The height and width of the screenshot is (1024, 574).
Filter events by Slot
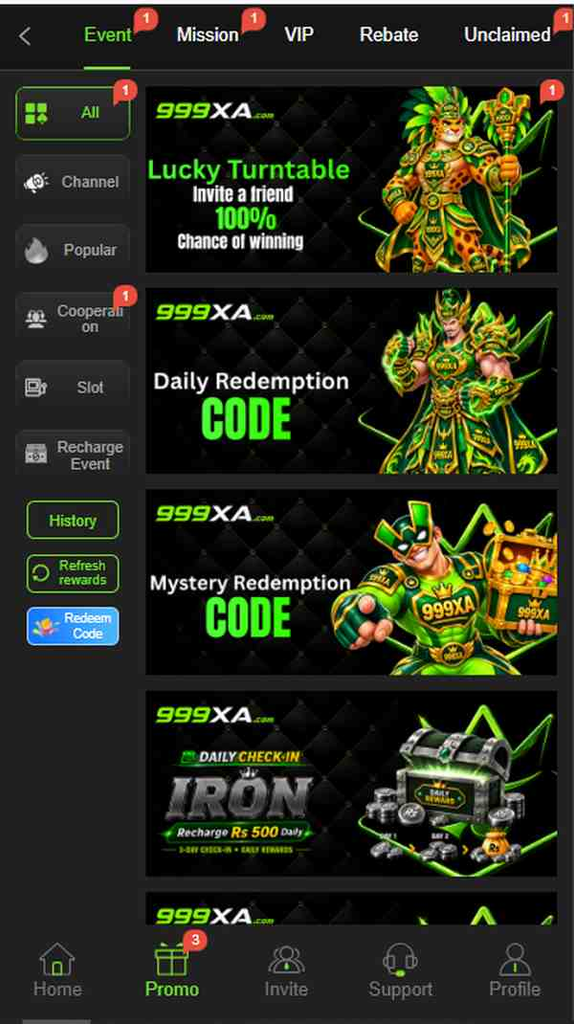click(72, 387)
